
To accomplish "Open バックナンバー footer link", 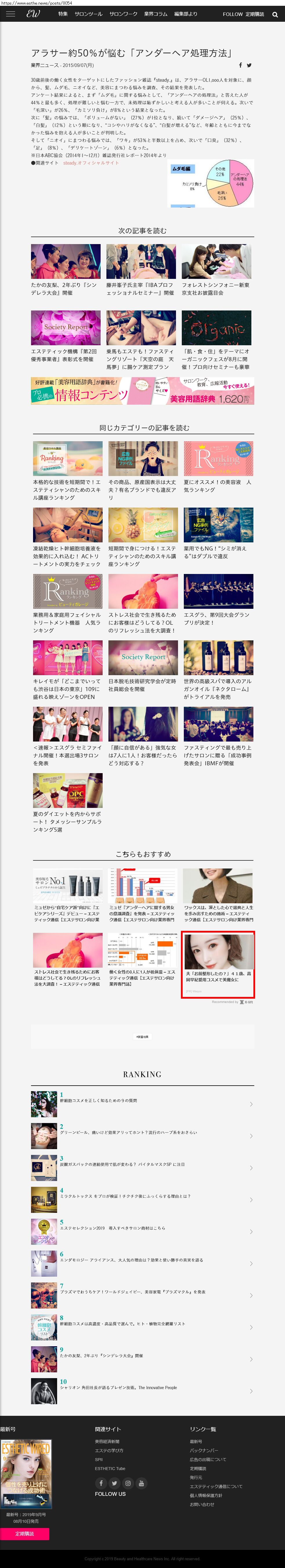I will (204, 1451).
